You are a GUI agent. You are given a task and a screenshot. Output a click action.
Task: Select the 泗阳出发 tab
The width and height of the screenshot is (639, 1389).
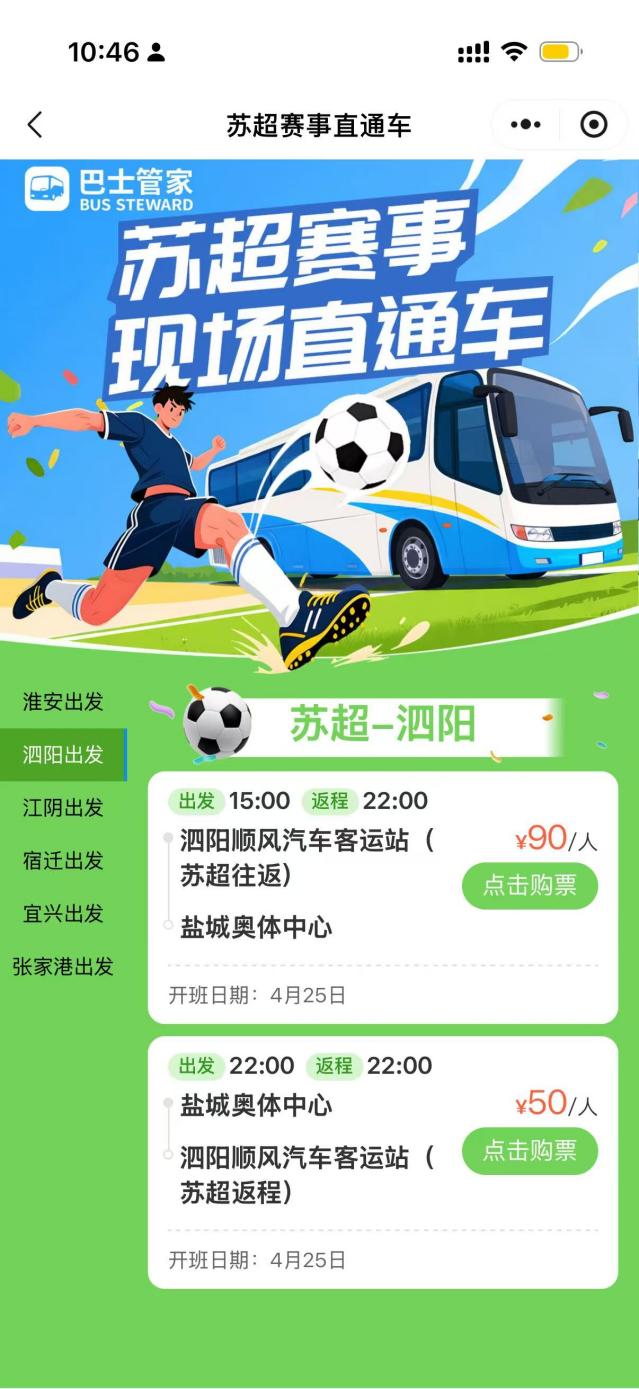point(63,755)
